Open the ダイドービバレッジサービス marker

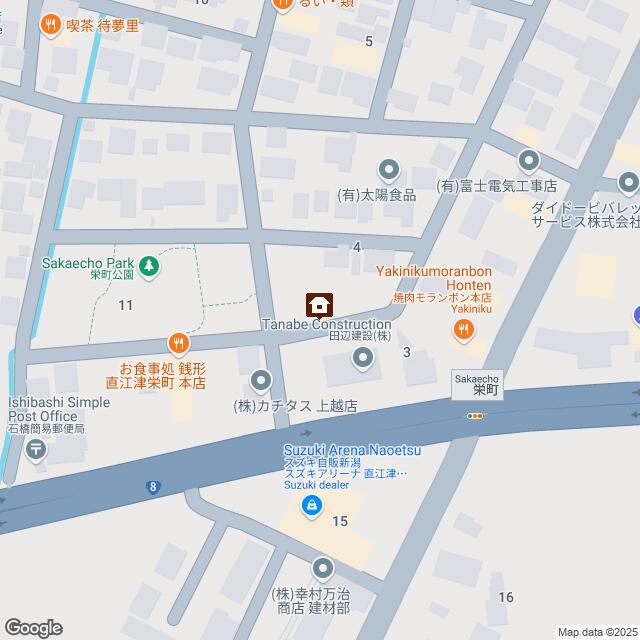tap(629, 183)
